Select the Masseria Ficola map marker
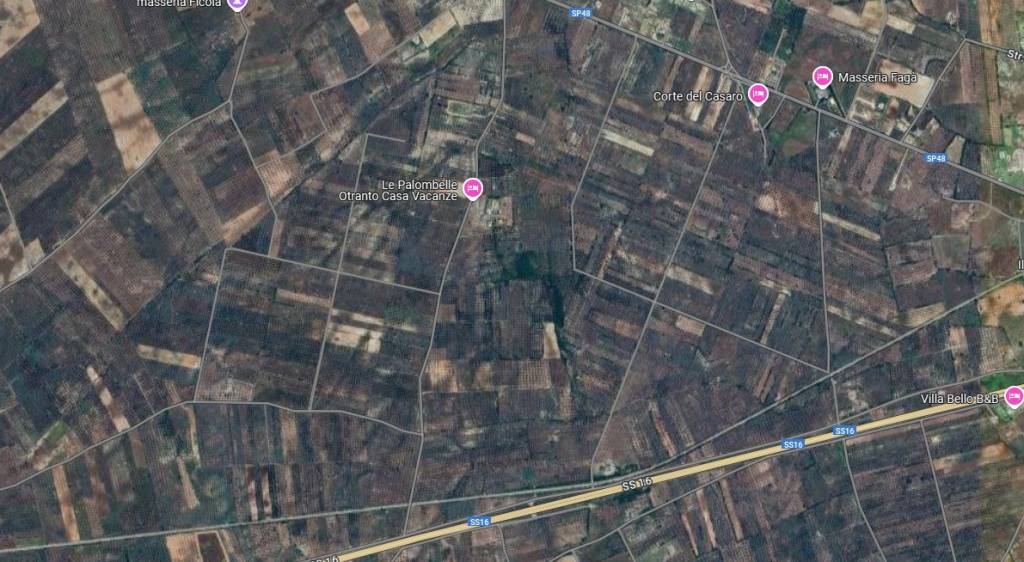Screen dimensions: 1024x562 [236, 3]
